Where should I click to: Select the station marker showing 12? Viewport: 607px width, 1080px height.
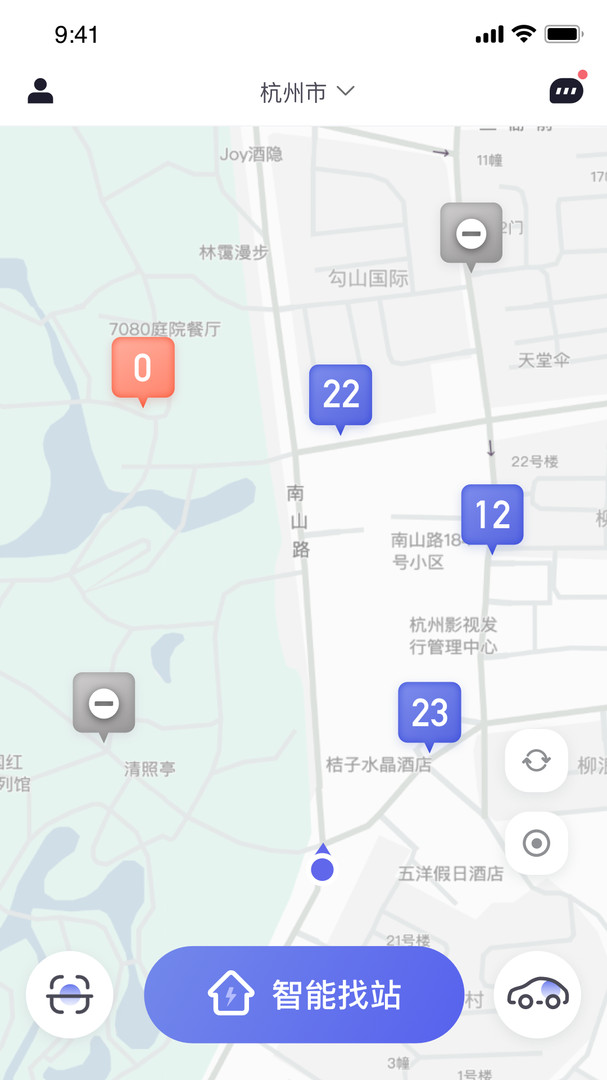(x=492, y=515)
